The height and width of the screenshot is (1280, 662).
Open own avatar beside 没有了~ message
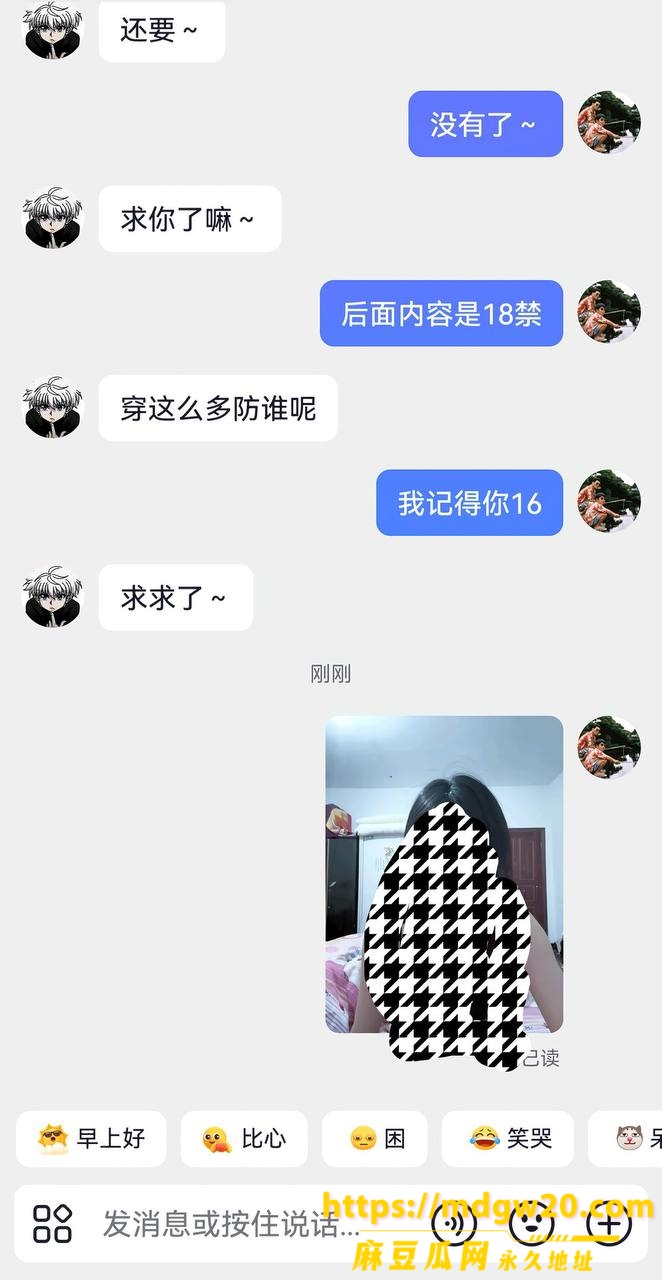coord(609,123)
